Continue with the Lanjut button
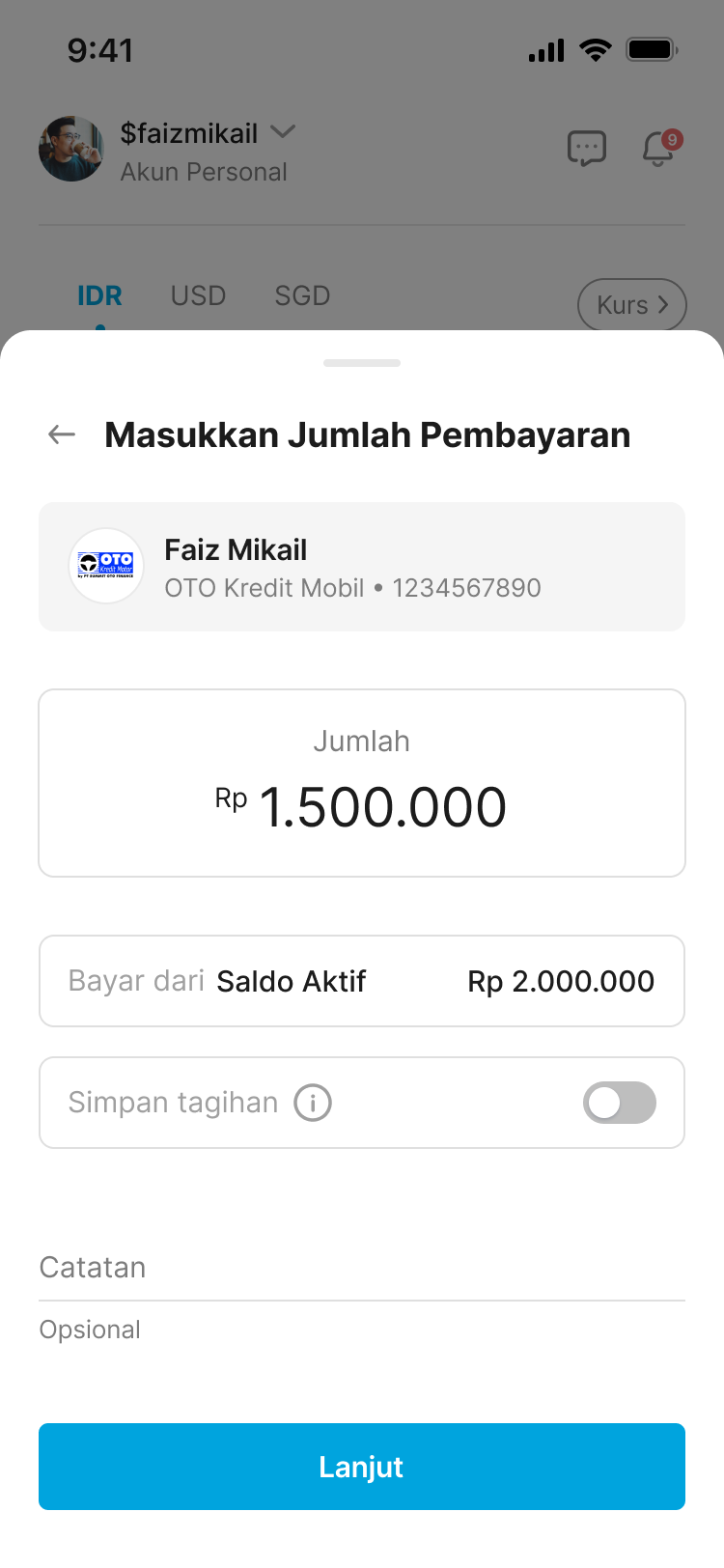Image resolution: width=724 pixels, height=1568 pixels. 362,1467
